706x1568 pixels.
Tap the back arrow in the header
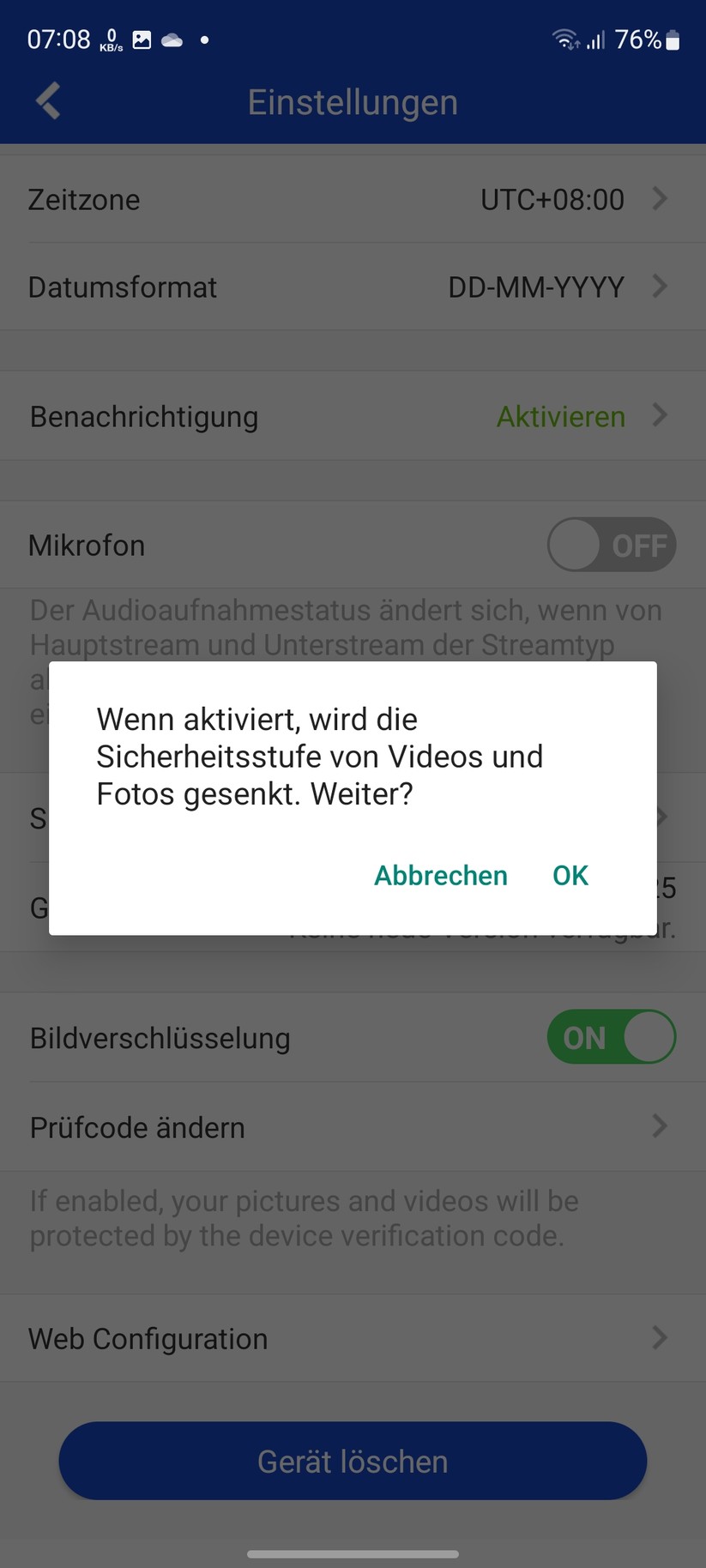[47, 100]
